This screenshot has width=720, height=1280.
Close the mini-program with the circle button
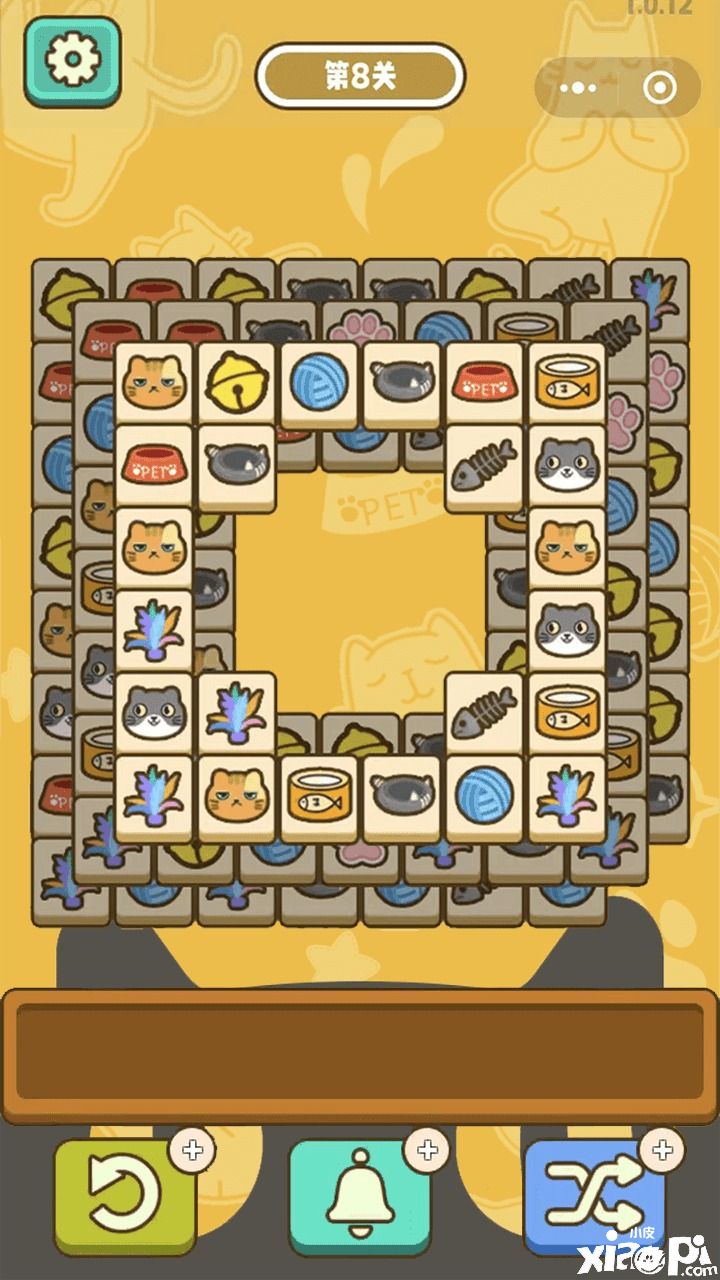click(658, 88)
